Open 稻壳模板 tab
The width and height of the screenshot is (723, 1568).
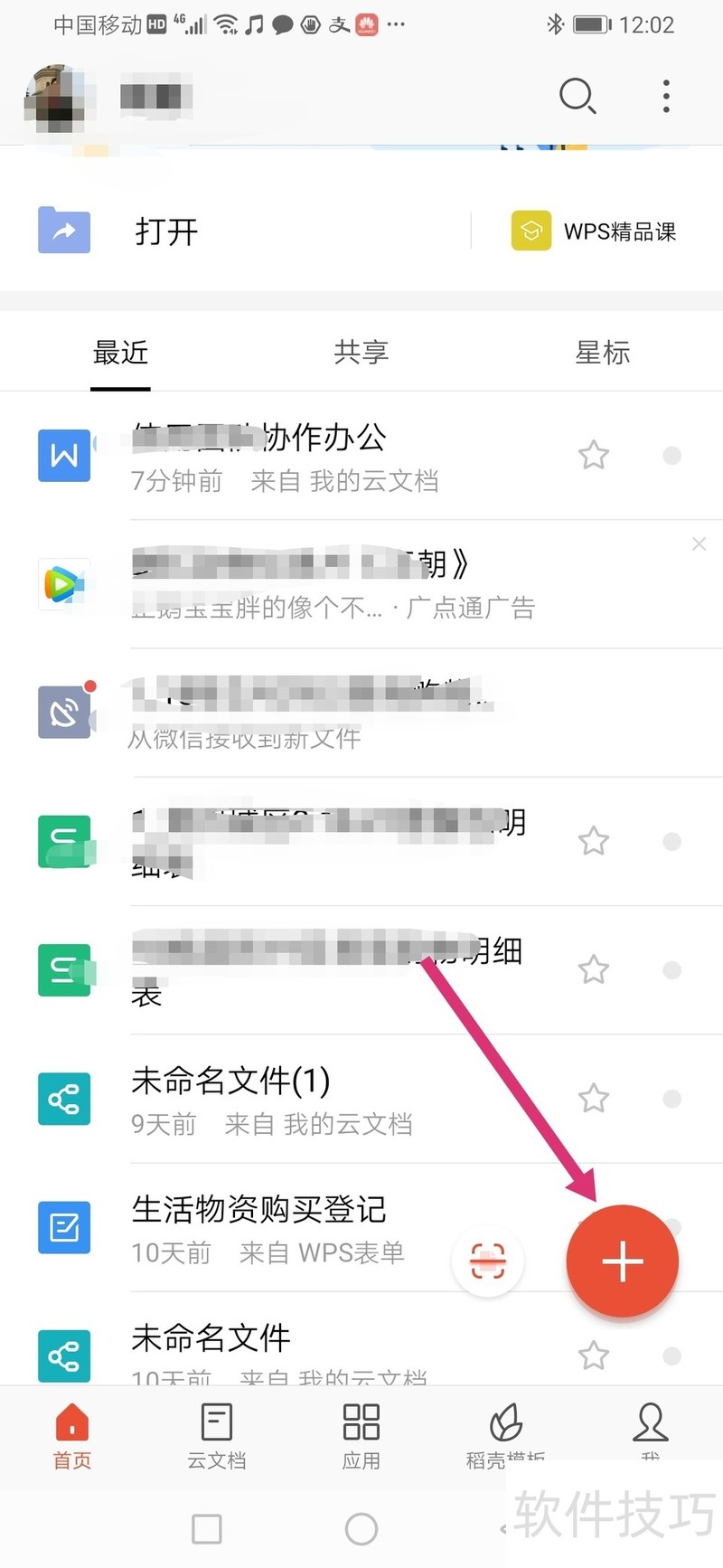505,1435
